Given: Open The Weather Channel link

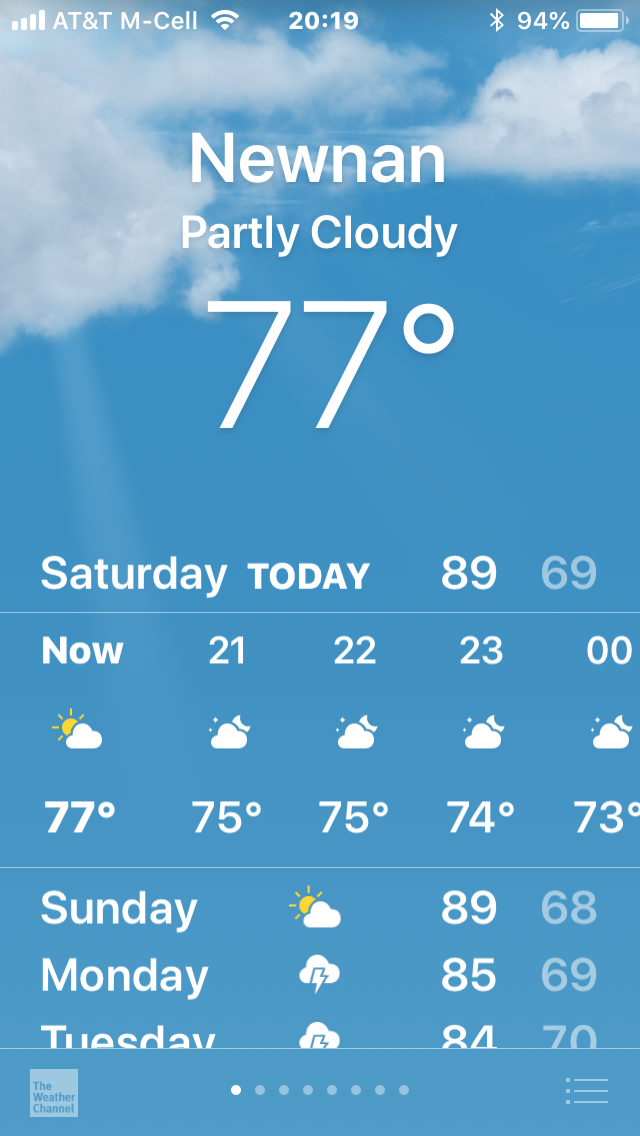Looking at the screenshot, I should tap(54, 1092).
